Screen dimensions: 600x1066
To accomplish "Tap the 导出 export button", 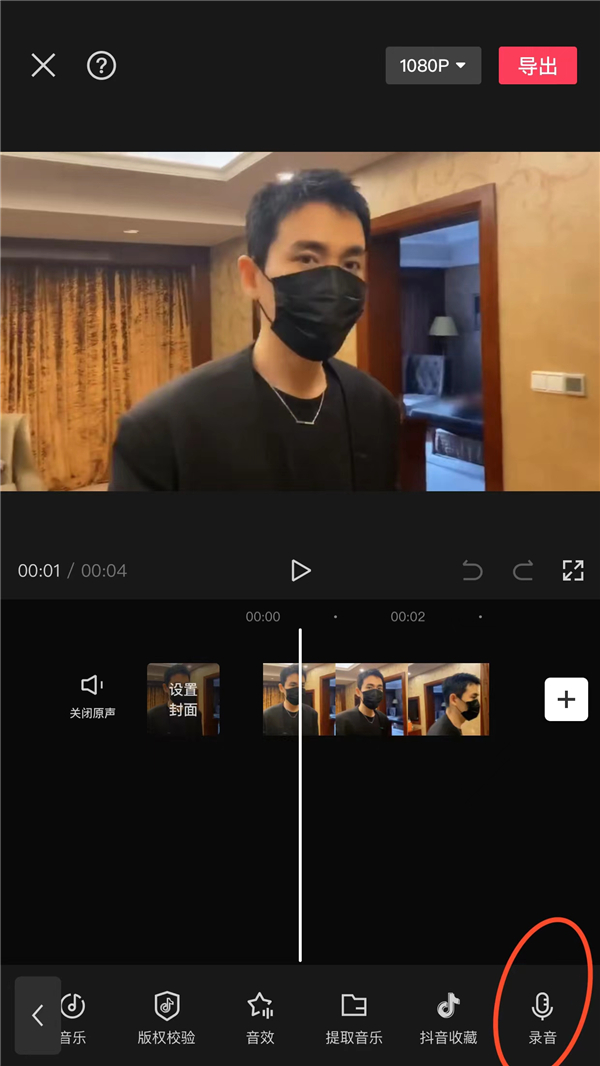I will pos(537,66).
